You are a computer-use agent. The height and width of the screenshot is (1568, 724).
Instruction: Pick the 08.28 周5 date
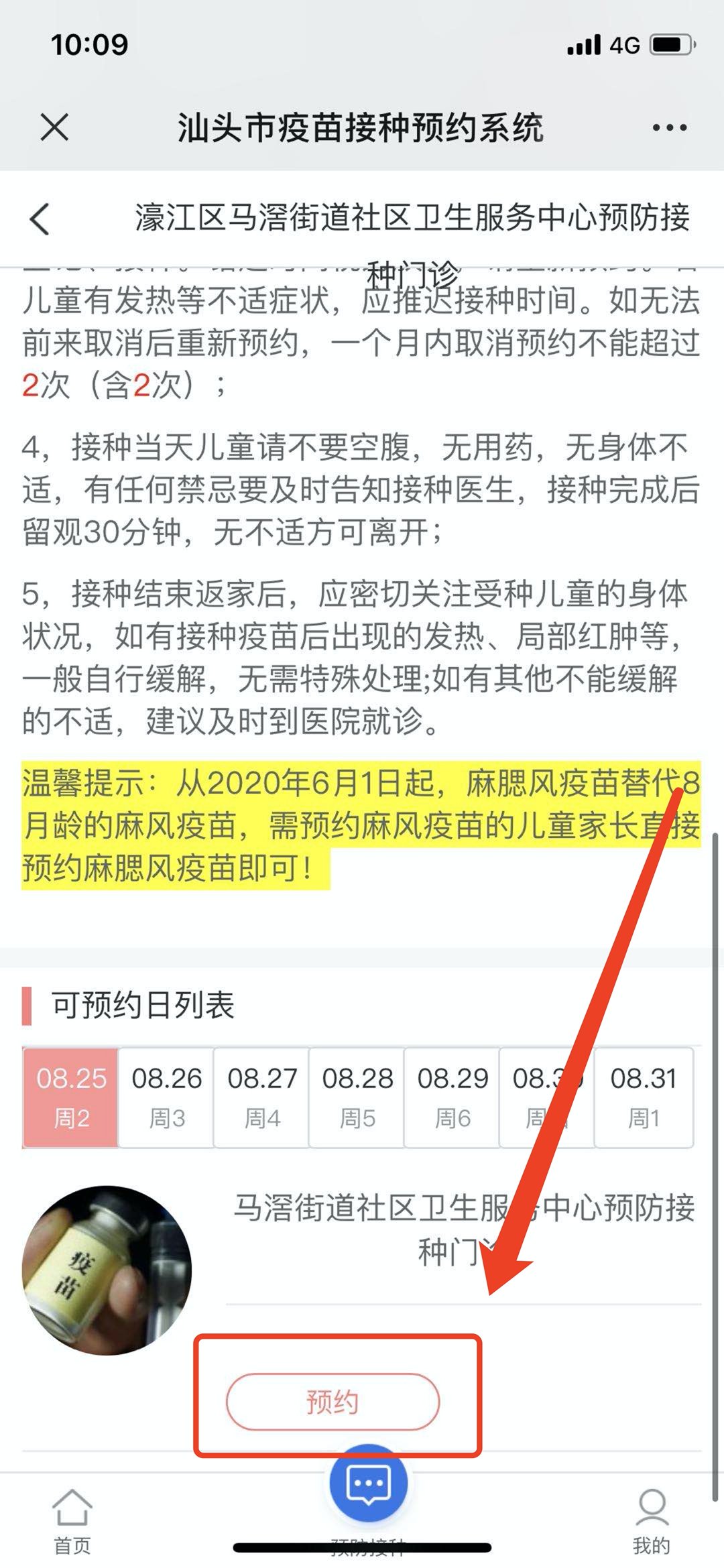[357, 1097]
